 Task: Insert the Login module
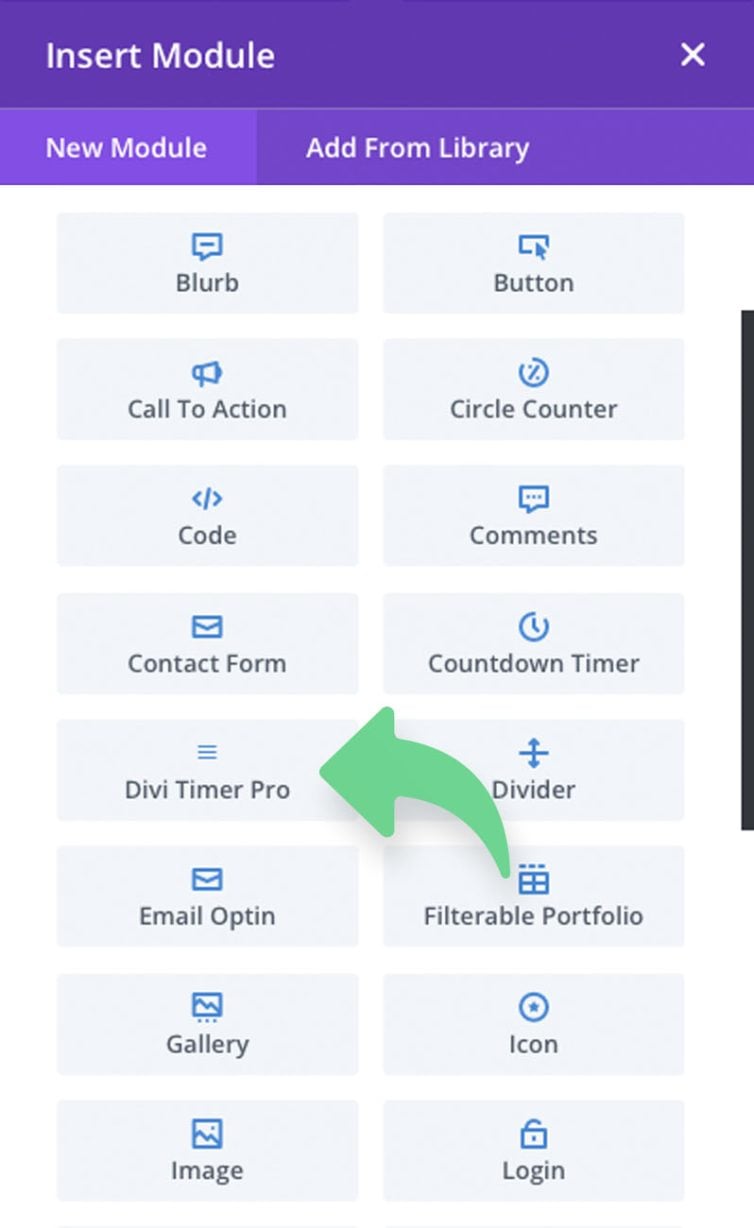[x=534, y=1150]
